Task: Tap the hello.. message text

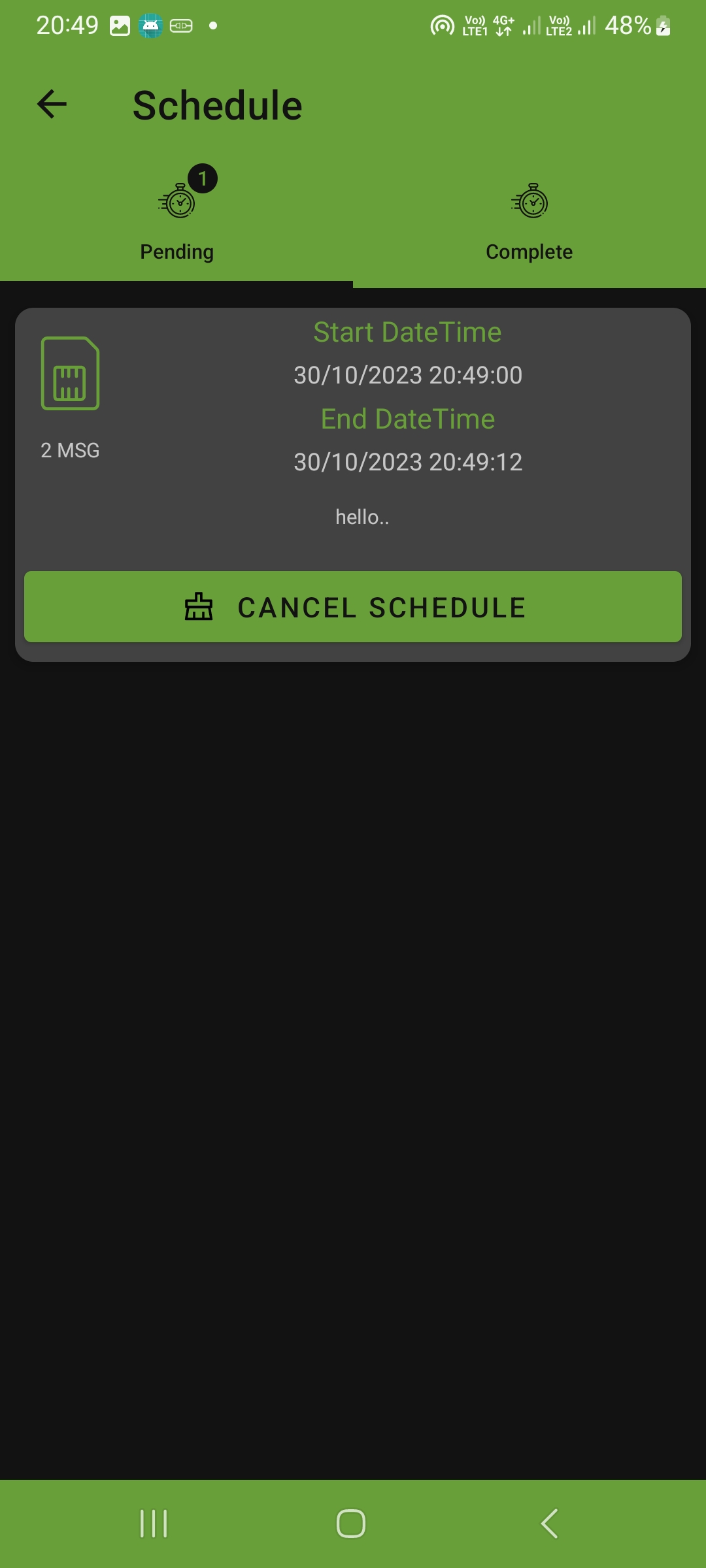Action: pyautogui.click(x=362, y=516)
